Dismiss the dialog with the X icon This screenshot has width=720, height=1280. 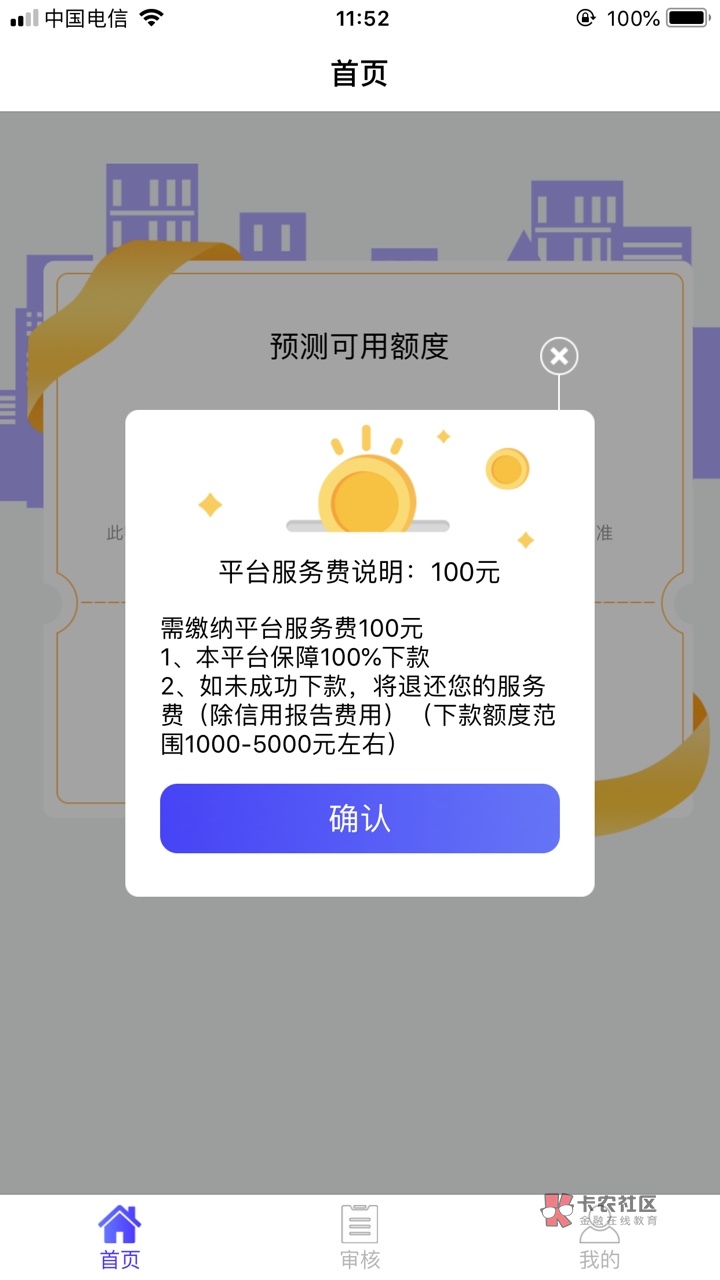pos(559,356)
